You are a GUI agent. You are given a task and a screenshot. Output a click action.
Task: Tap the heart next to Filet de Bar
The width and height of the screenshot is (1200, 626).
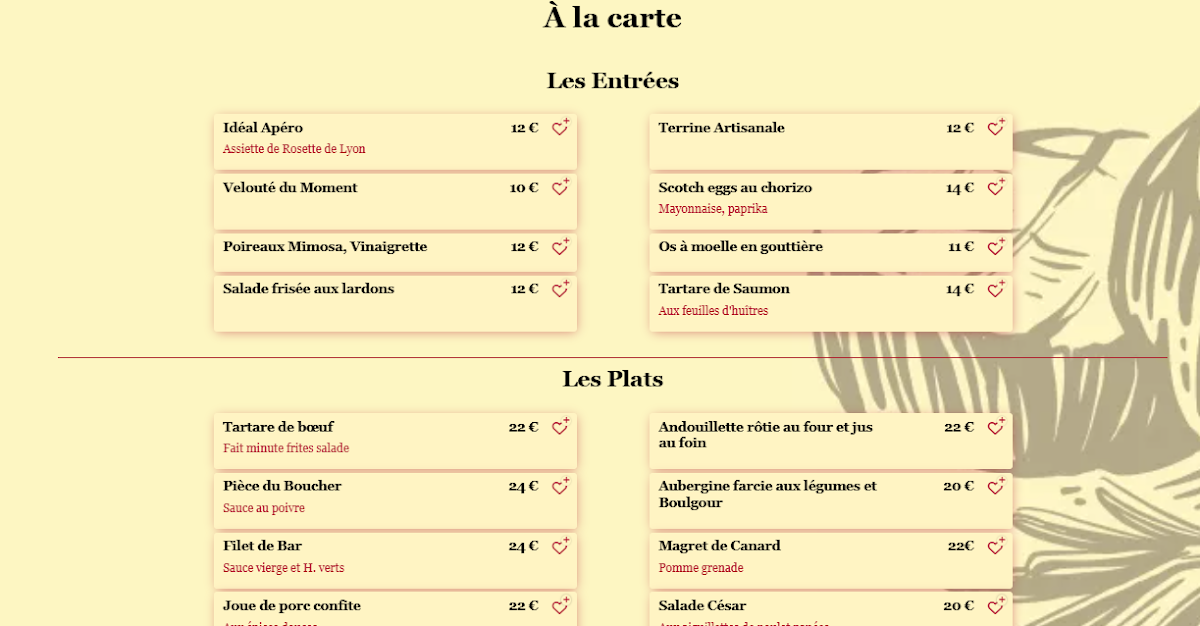point(560,546)
